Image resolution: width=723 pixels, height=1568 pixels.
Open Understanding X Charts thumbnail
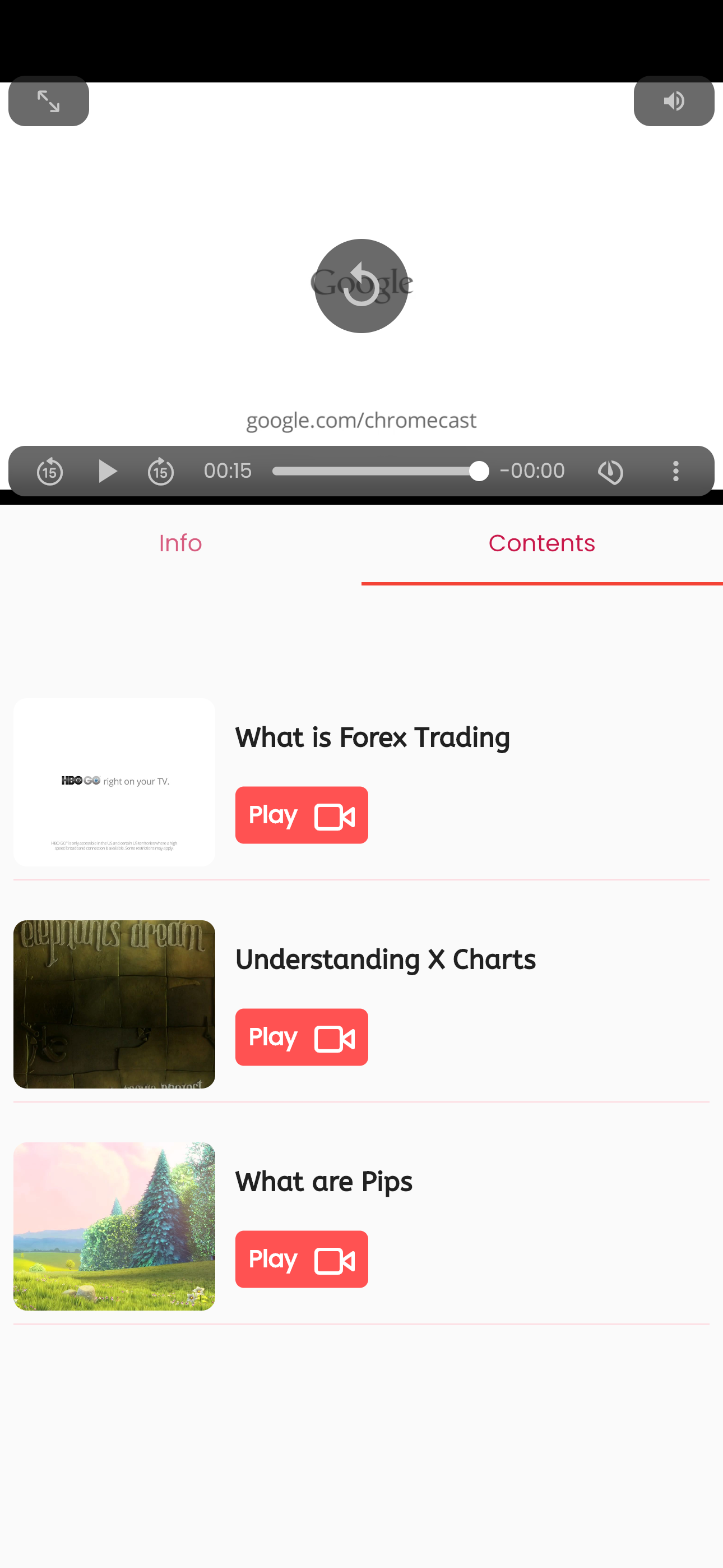[114, 1004]
